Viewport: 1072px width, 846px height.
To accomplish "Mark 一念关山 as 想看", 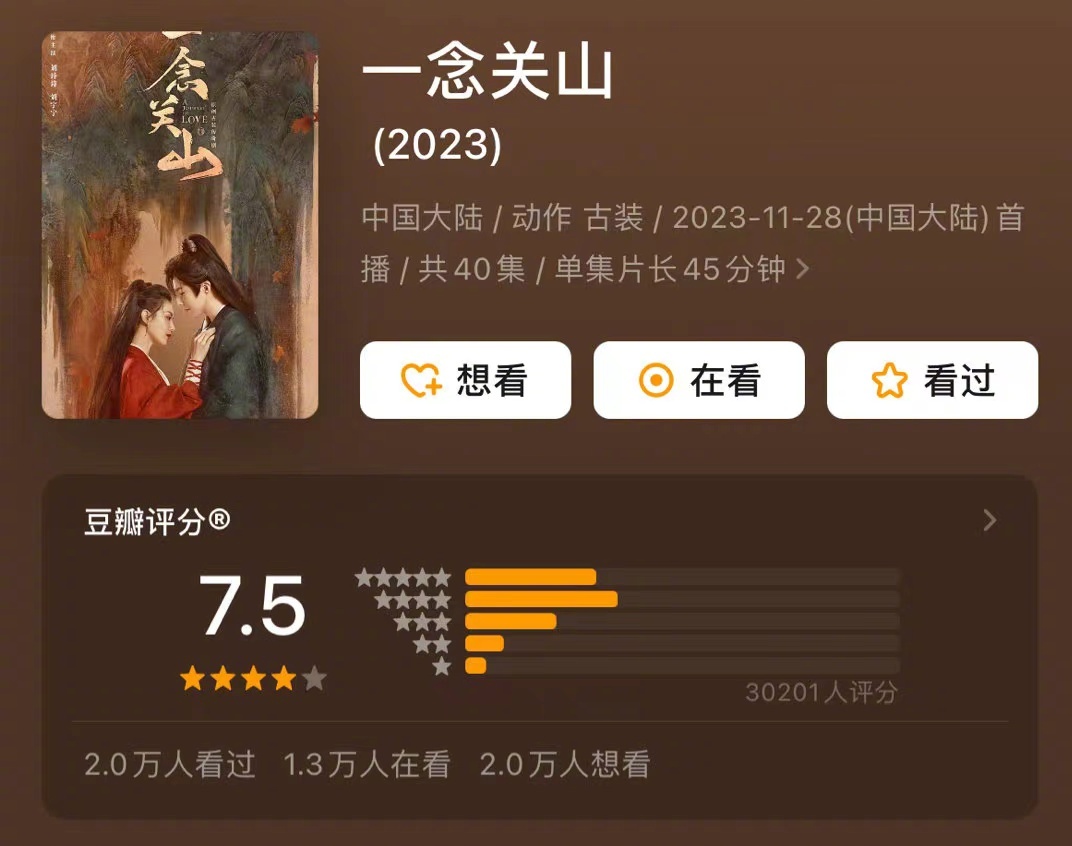I will tap(465, 380).
